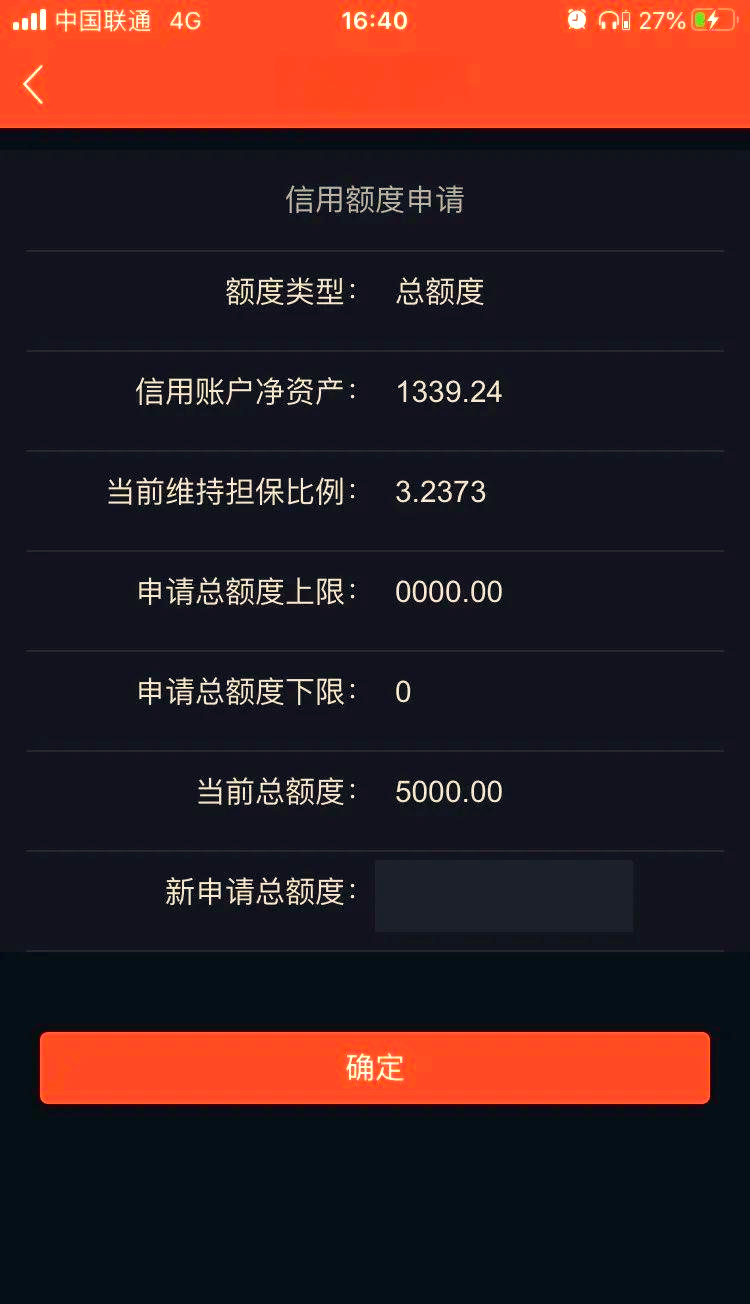Image resolution: width=750 pixels, height=1304 pixels.
Task: Tap the lower limit value 0
Action: (x=403, y=692)
